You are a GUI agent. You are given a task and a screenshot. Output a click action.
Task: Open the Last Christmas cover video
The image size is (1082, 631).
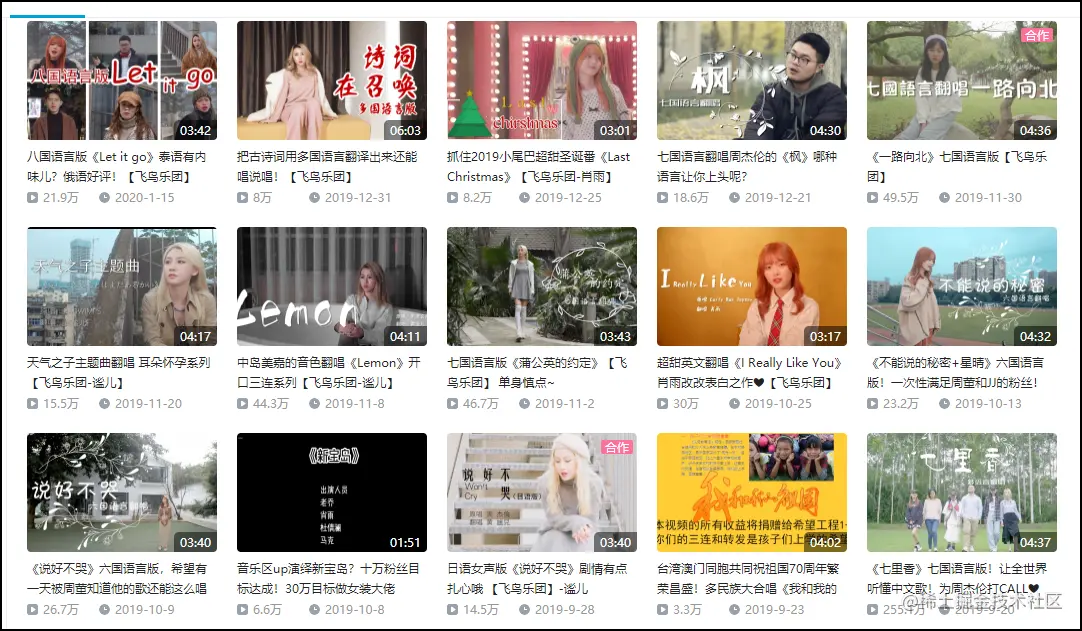tap(541, 81)
